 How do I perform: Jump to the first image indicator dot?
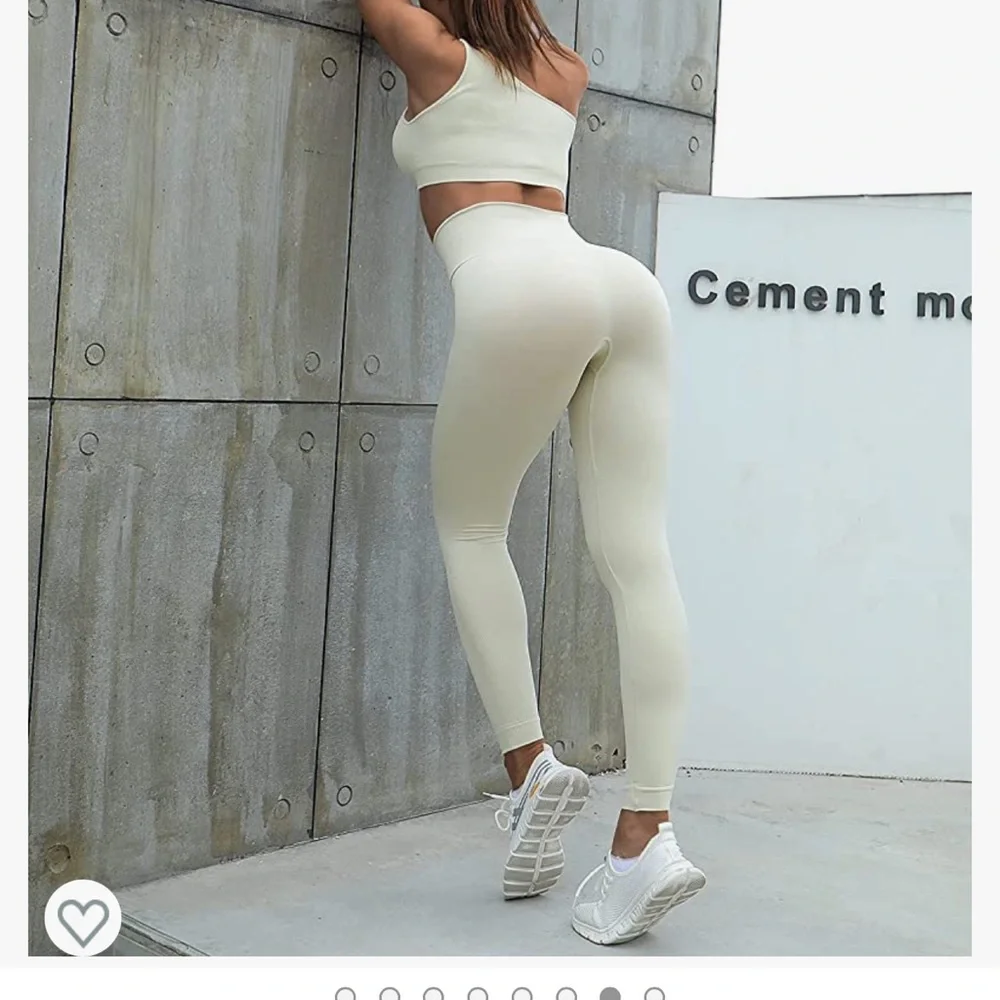click(x=345, y=994)
